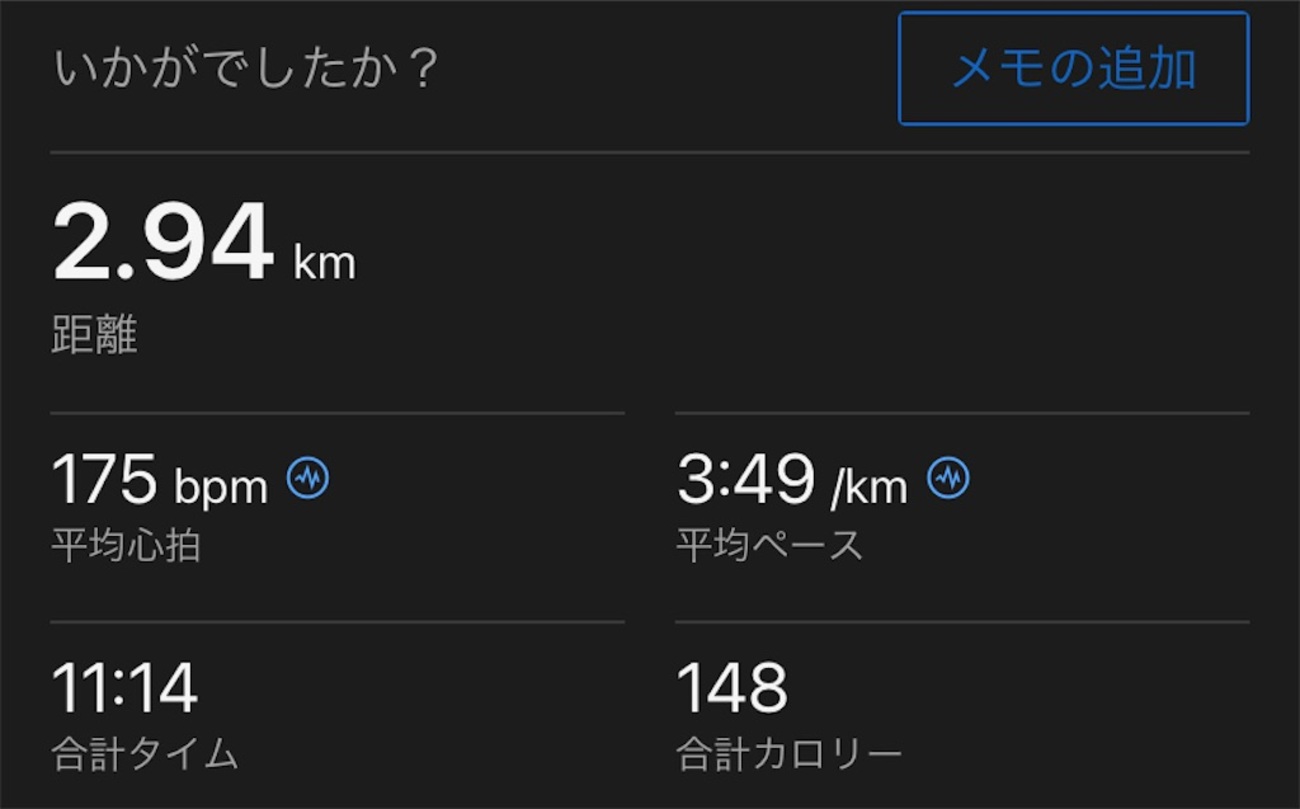Tap the メモの追加 button
The image size is (1300, 809).
click(x=1073, y=69)
